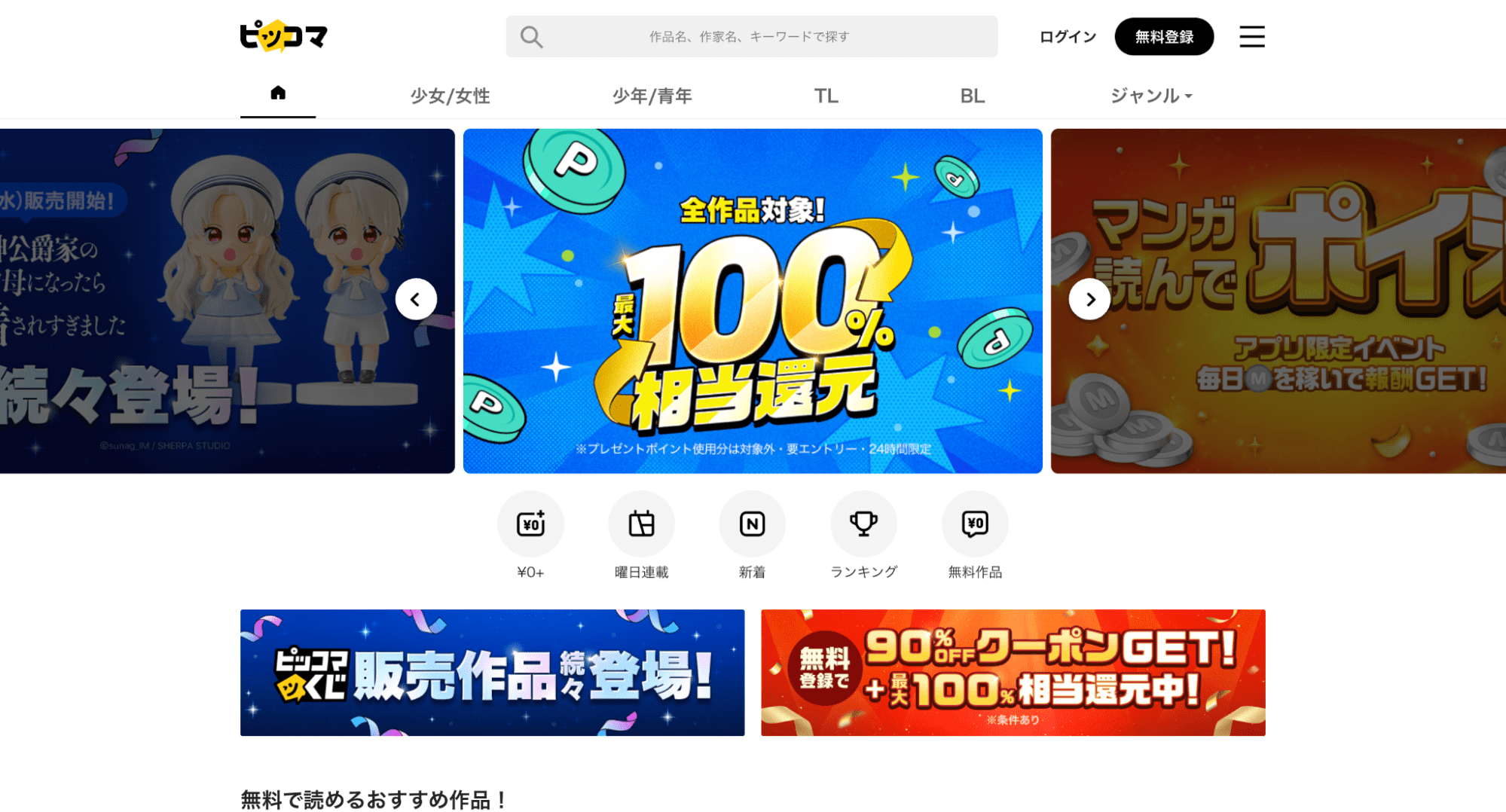Open the 100% 相当還元 banner
This screenshot has width=1506, height=812.
(x=752, y=301)
